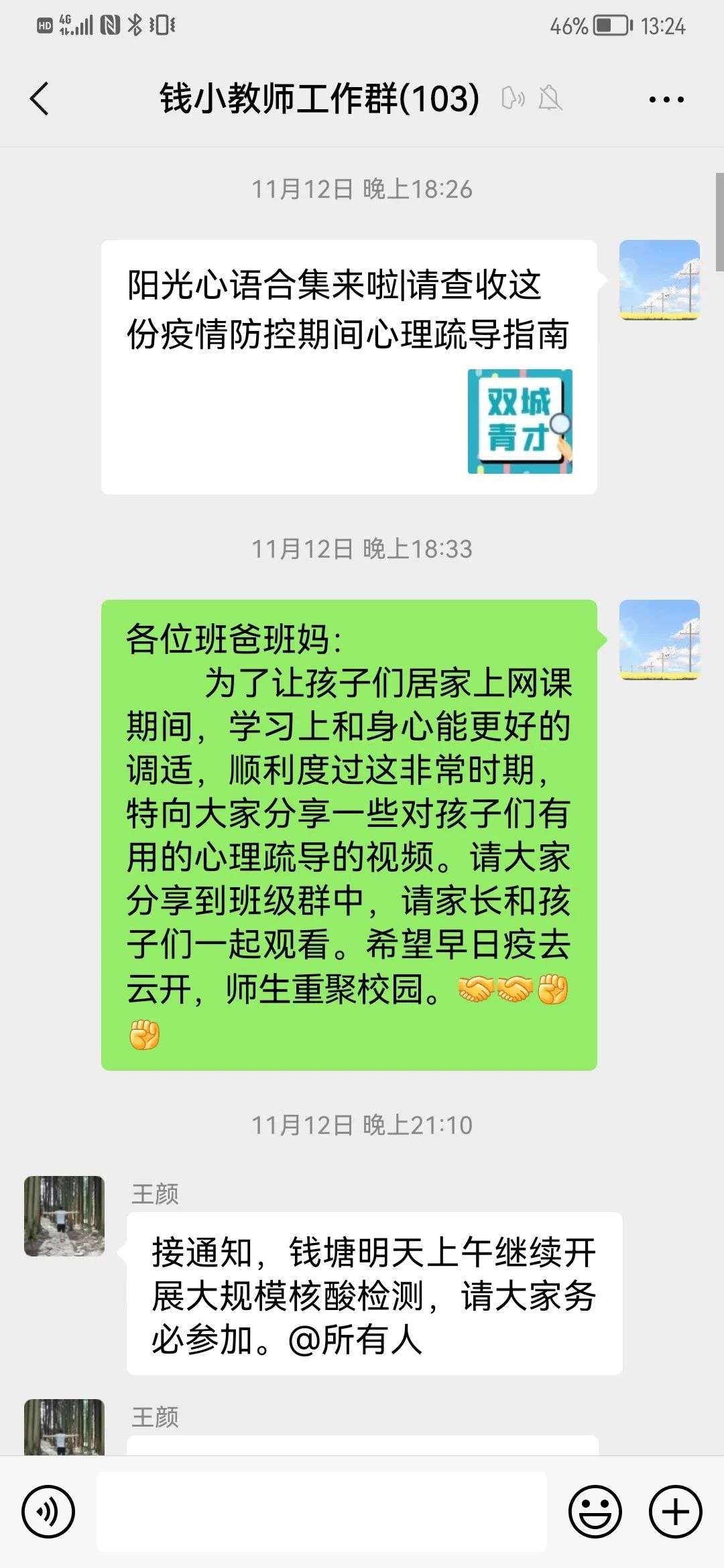
Task: Open the shared 阳光心语合集 article card
Action: click(x=349, y=367)
